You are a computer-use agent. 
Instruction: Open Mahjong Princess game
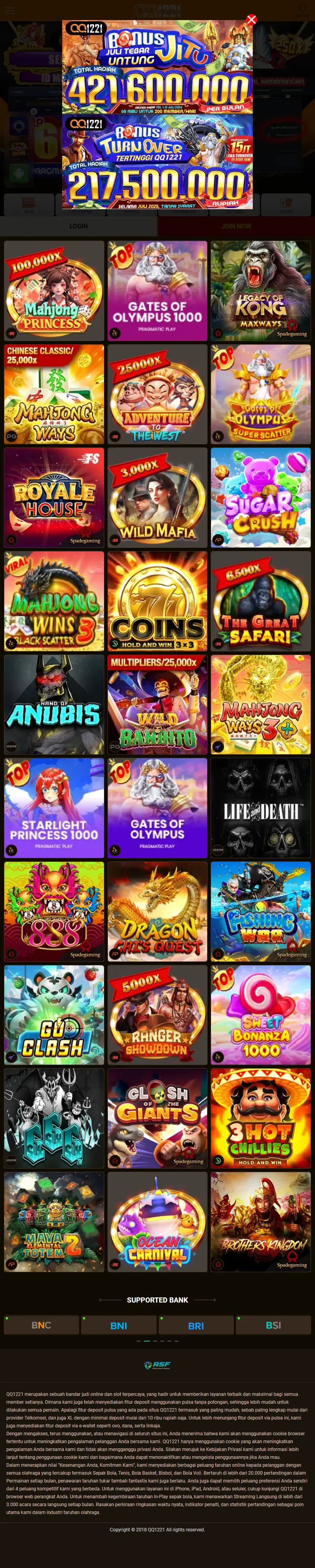pos(54,291)
